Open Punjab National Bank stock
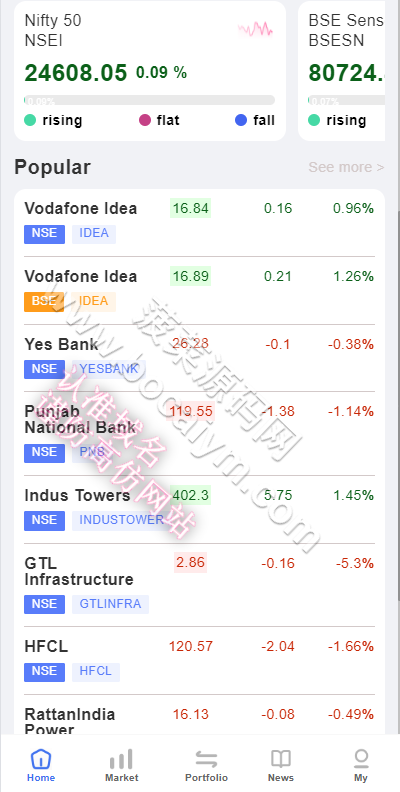The image size is (400, 792). coord(199,433)
